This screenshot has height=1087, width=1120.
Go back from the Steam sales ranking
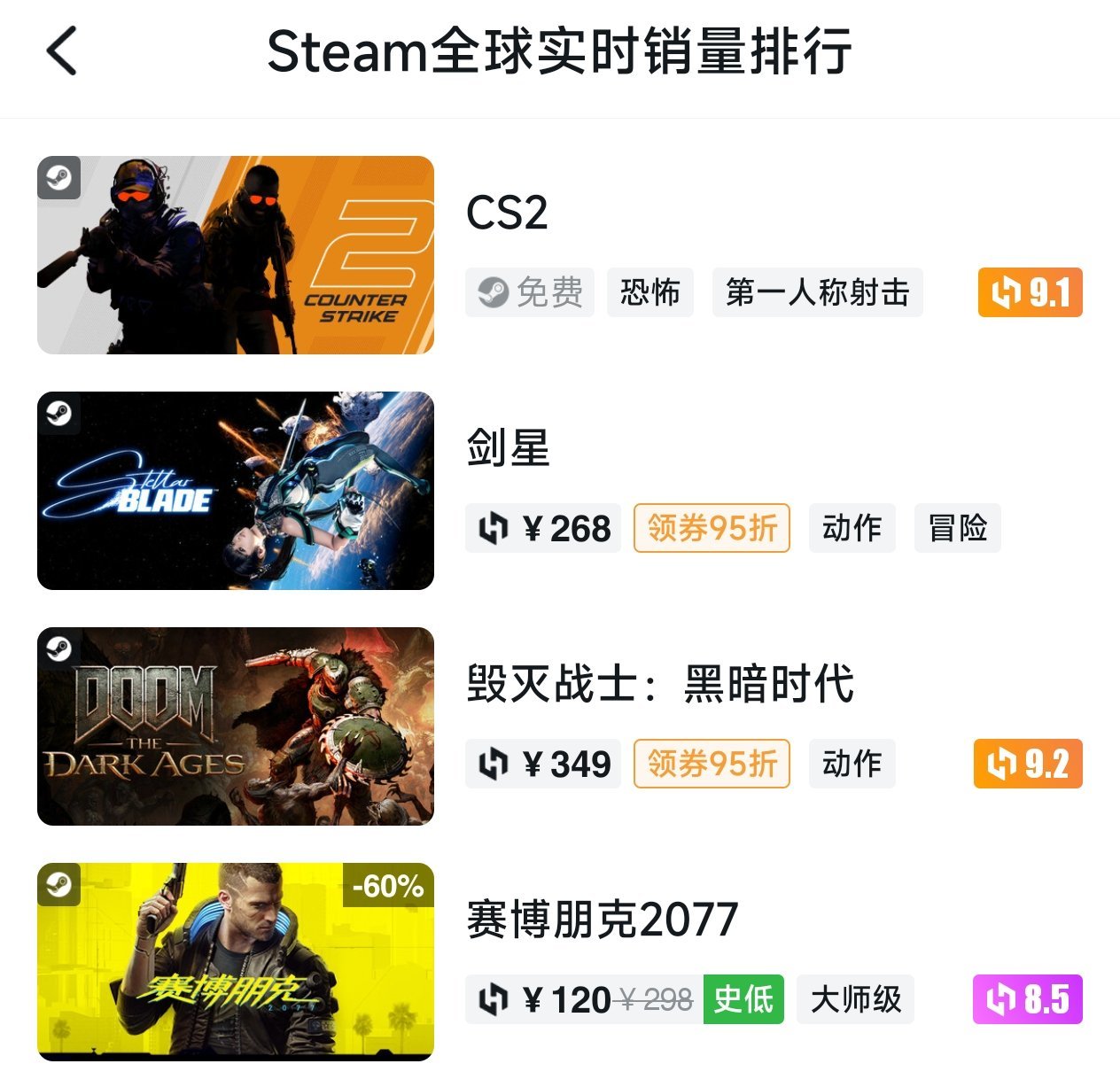tap(62, 50)
